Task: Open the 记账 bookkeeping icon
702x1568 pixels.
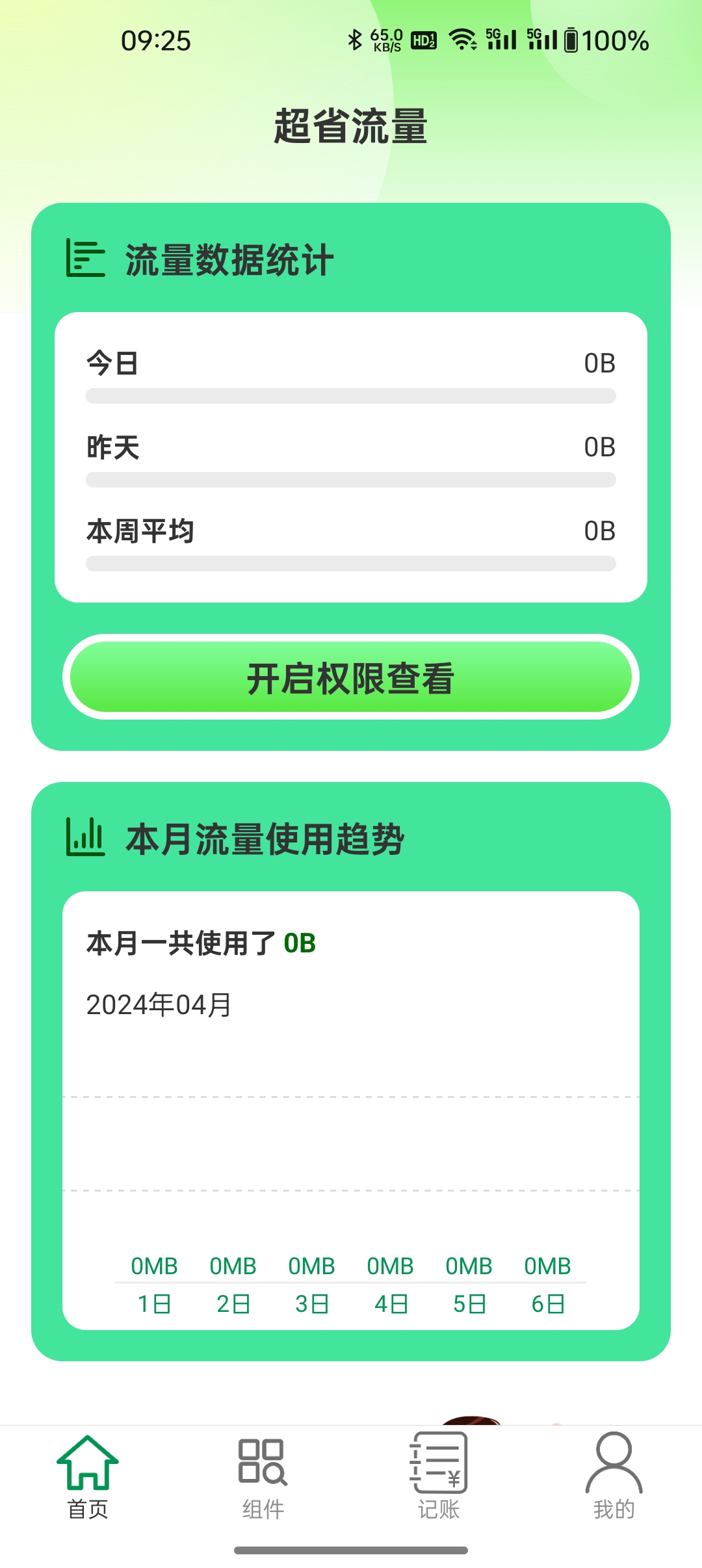Action: pyautogui.click(x=439, y=1461)
